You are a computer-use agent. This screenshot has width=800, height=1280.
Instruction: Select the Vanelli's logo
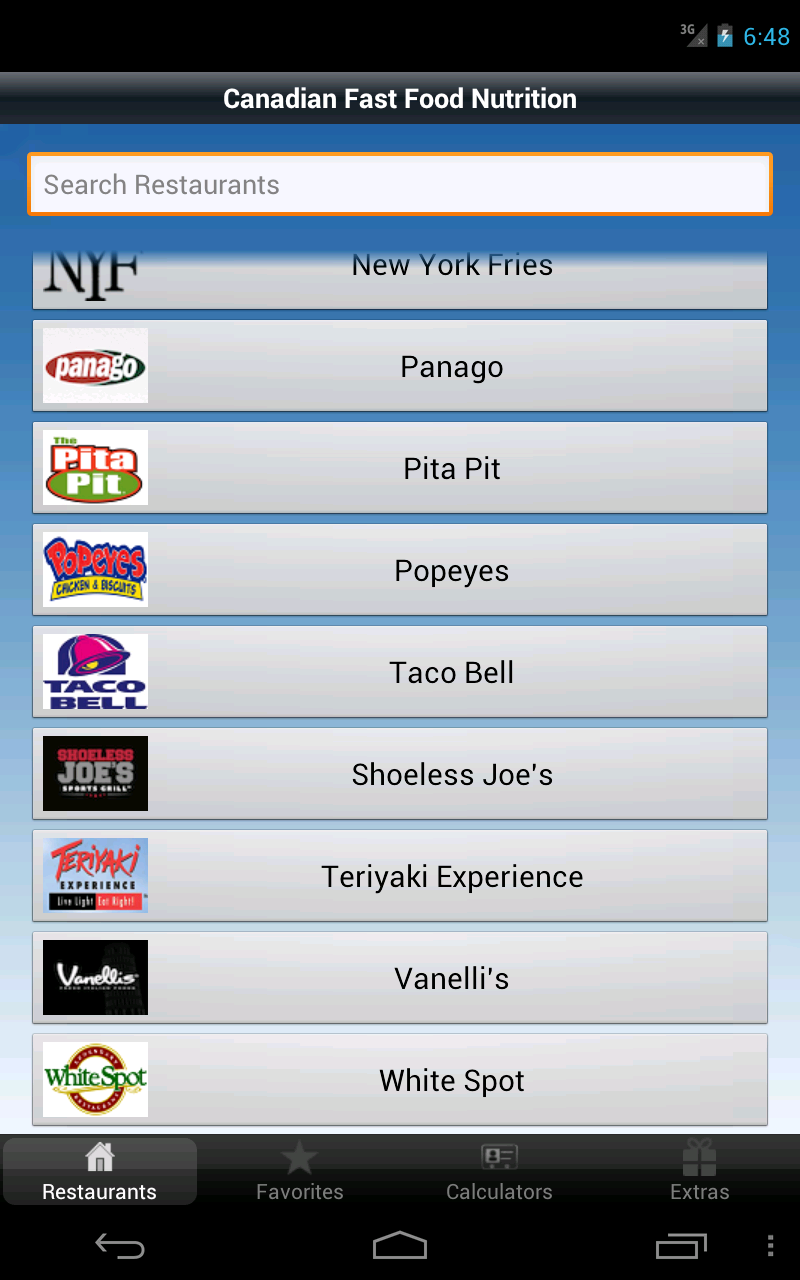pos(94,977)
